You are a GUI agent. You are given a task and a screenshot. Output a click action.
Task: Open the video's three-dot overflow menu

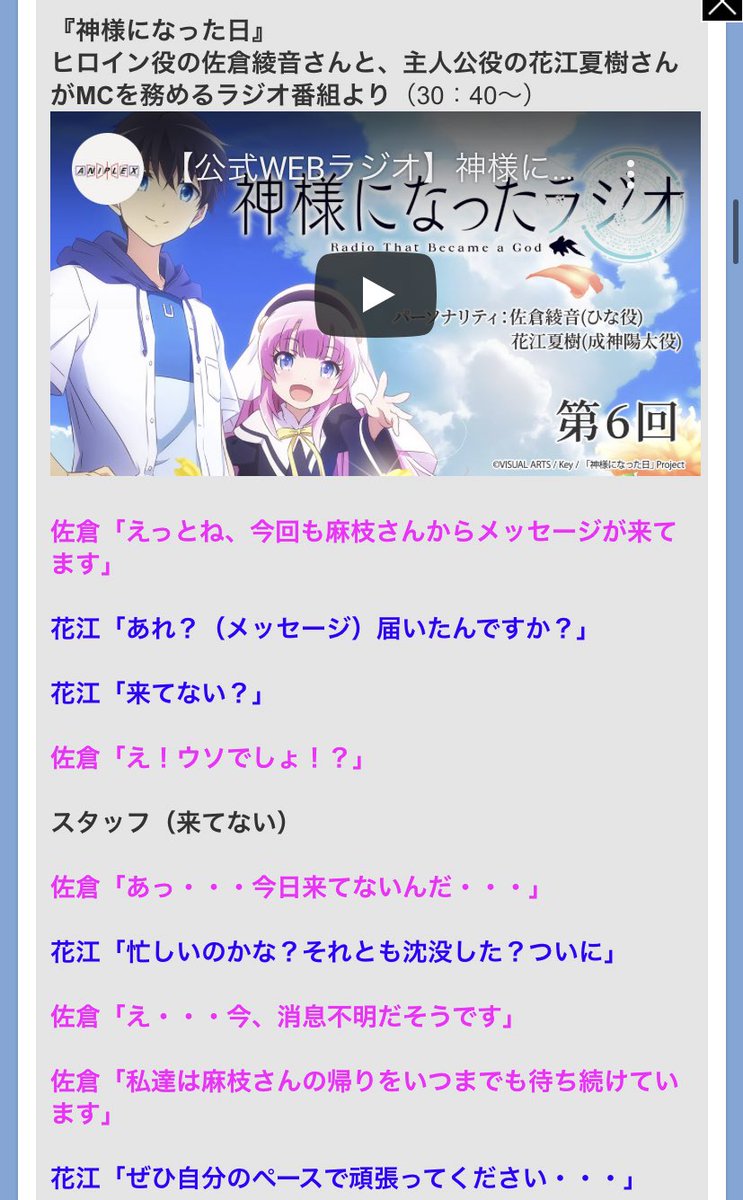tap(631, 169)
